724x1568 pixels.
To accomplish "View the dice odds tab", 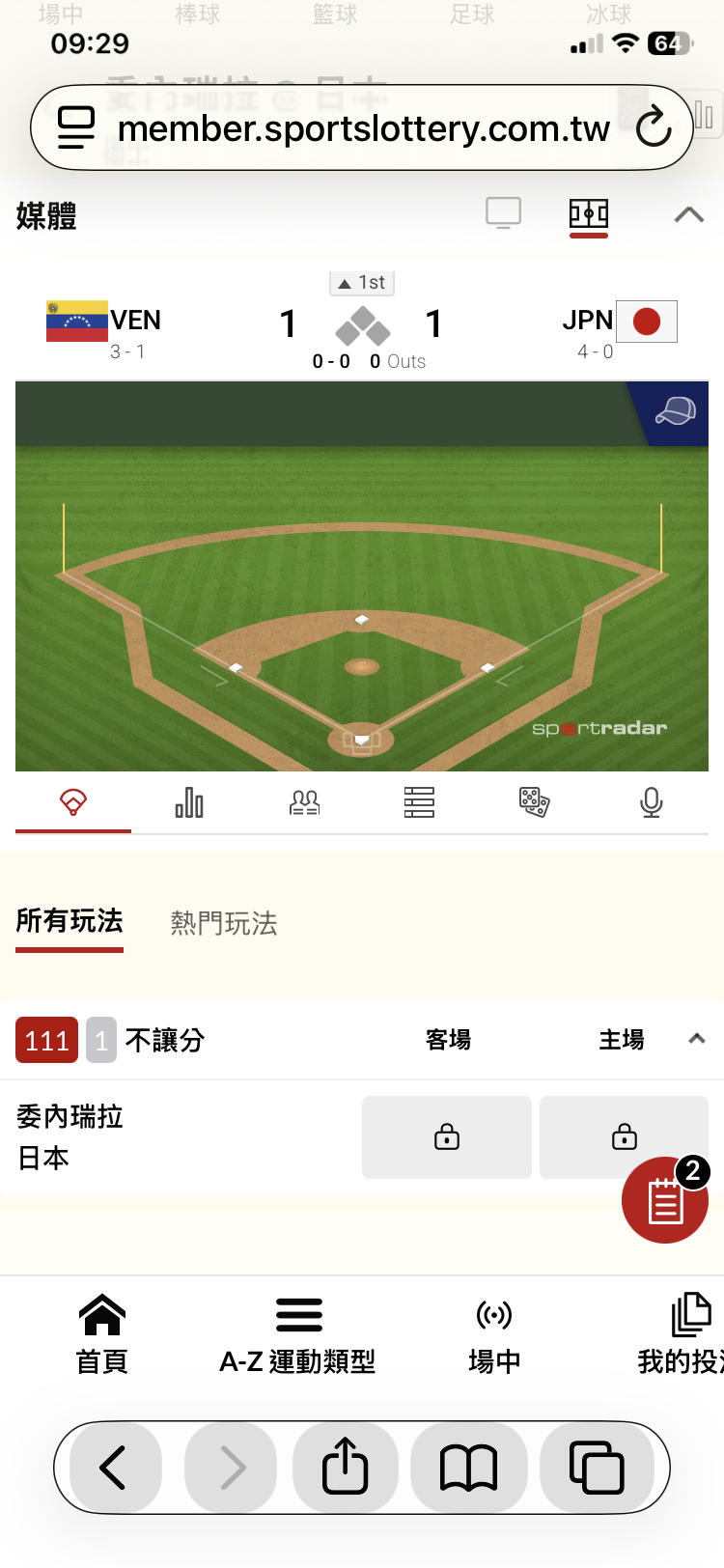I will [x=534, y=802].
